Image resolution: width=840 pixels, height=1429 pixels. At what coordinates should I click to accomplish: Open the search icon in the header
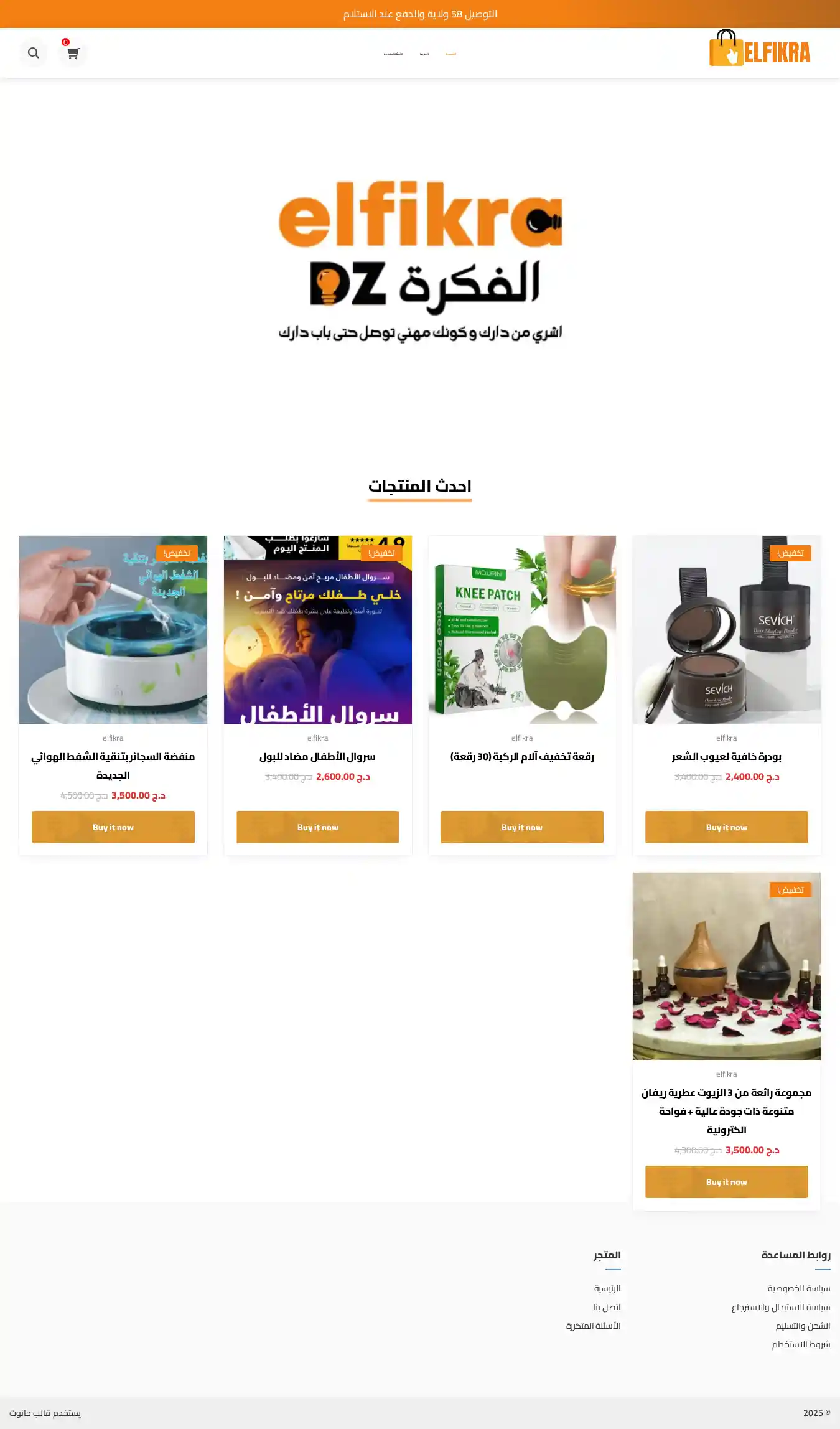[34, 53]
